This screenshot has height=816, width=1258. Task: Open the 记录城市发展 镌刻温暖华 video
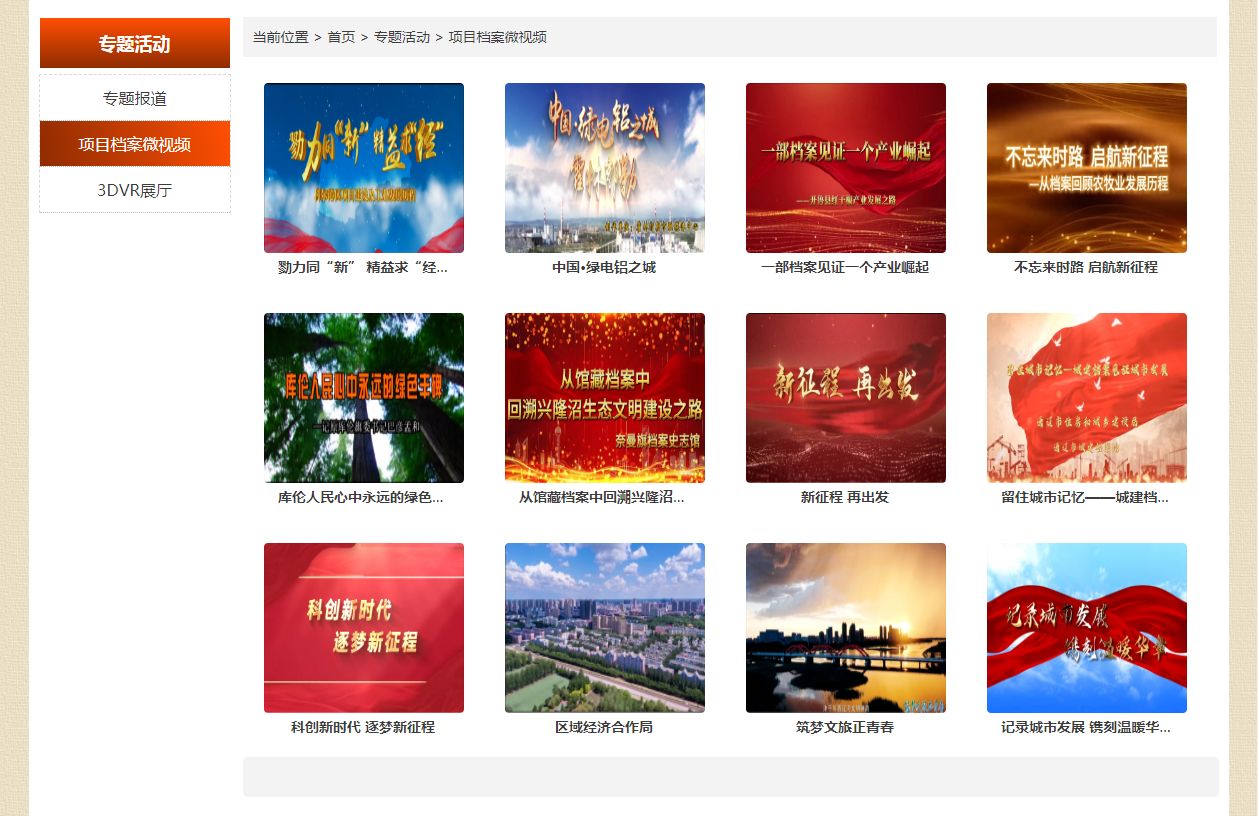coord(1087,628)
